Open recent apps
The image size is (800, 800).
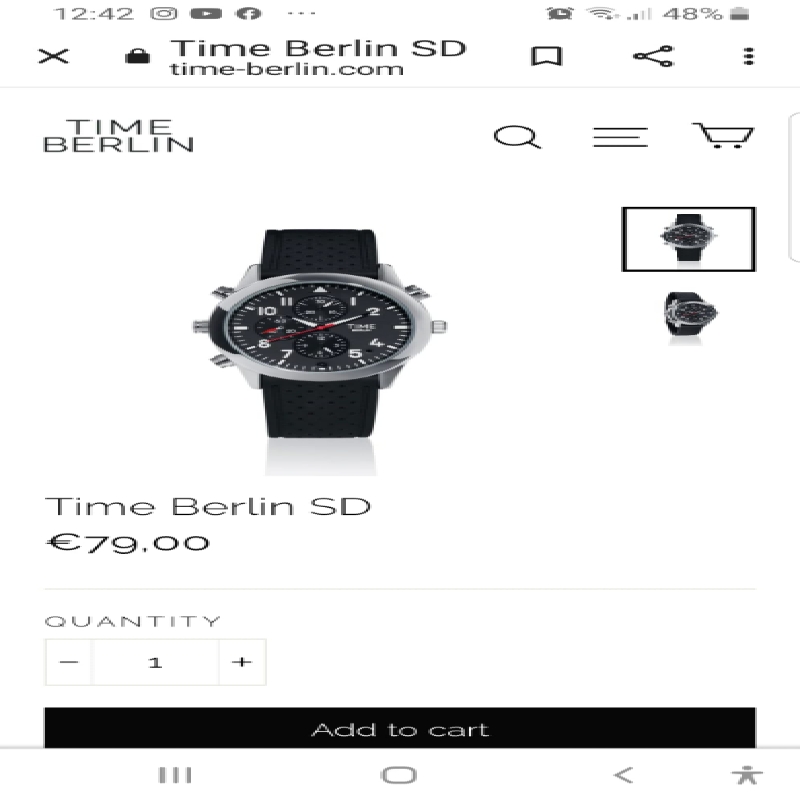coord(176,774)
